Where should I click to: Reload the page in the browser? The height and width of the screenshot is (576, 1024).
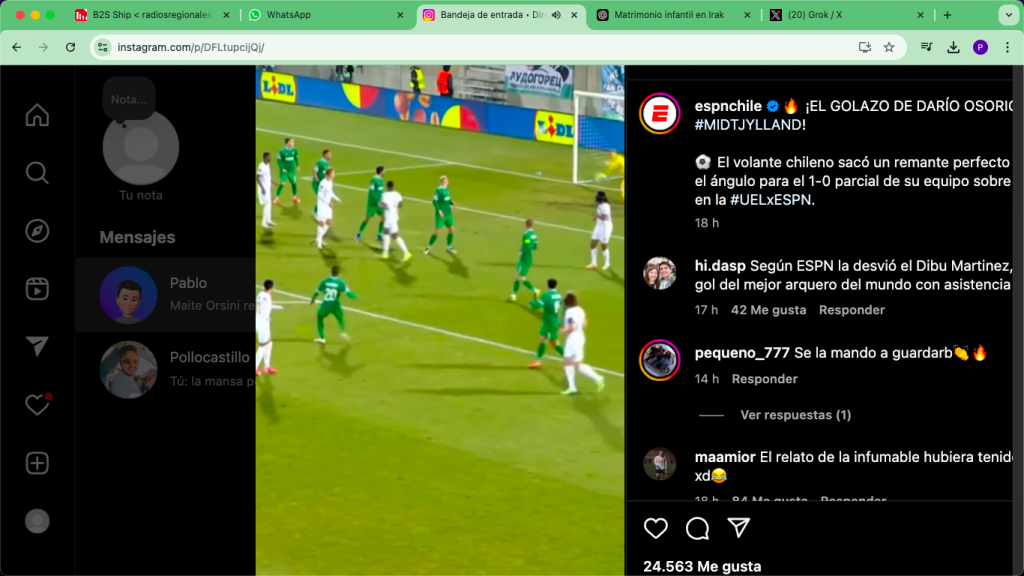(70, 47)
